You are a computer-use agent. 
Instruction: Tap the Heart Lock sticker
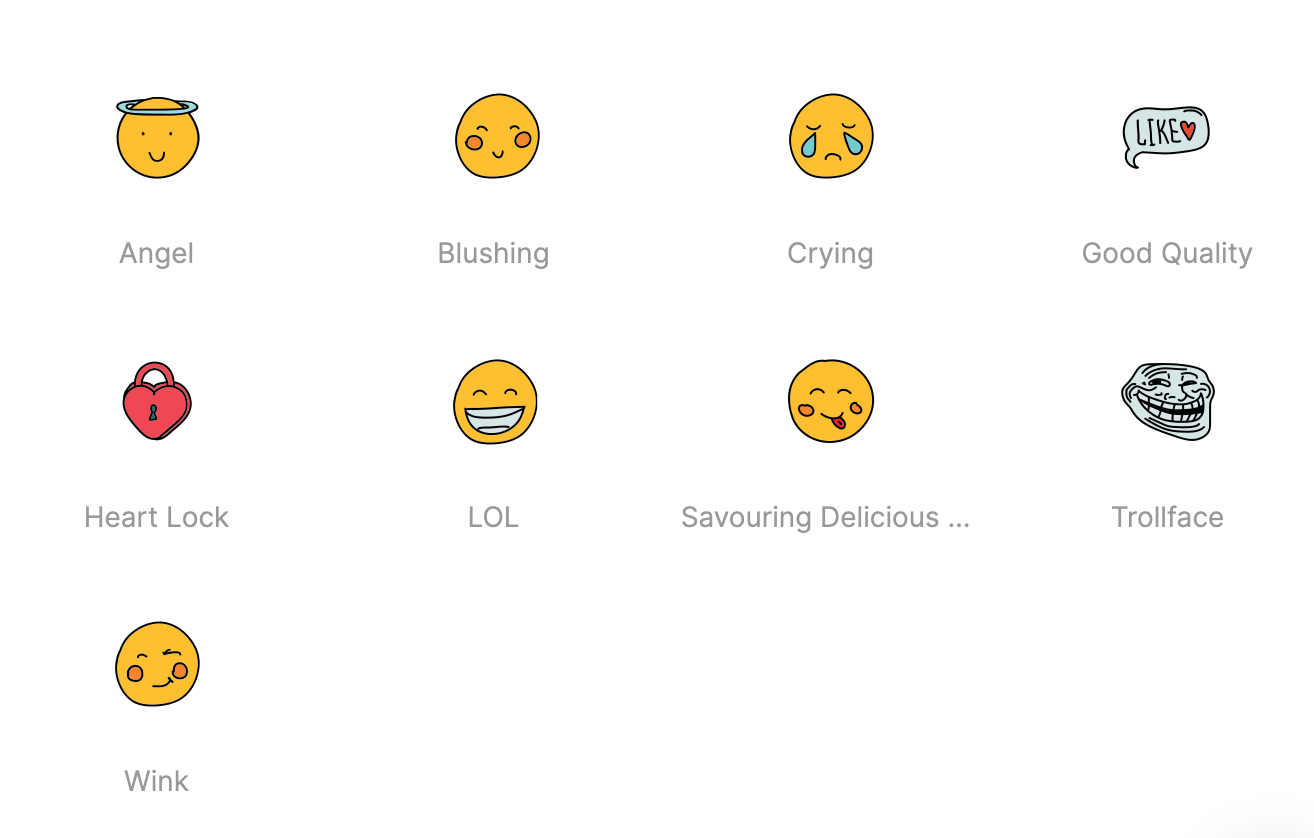tap(157, 401)
